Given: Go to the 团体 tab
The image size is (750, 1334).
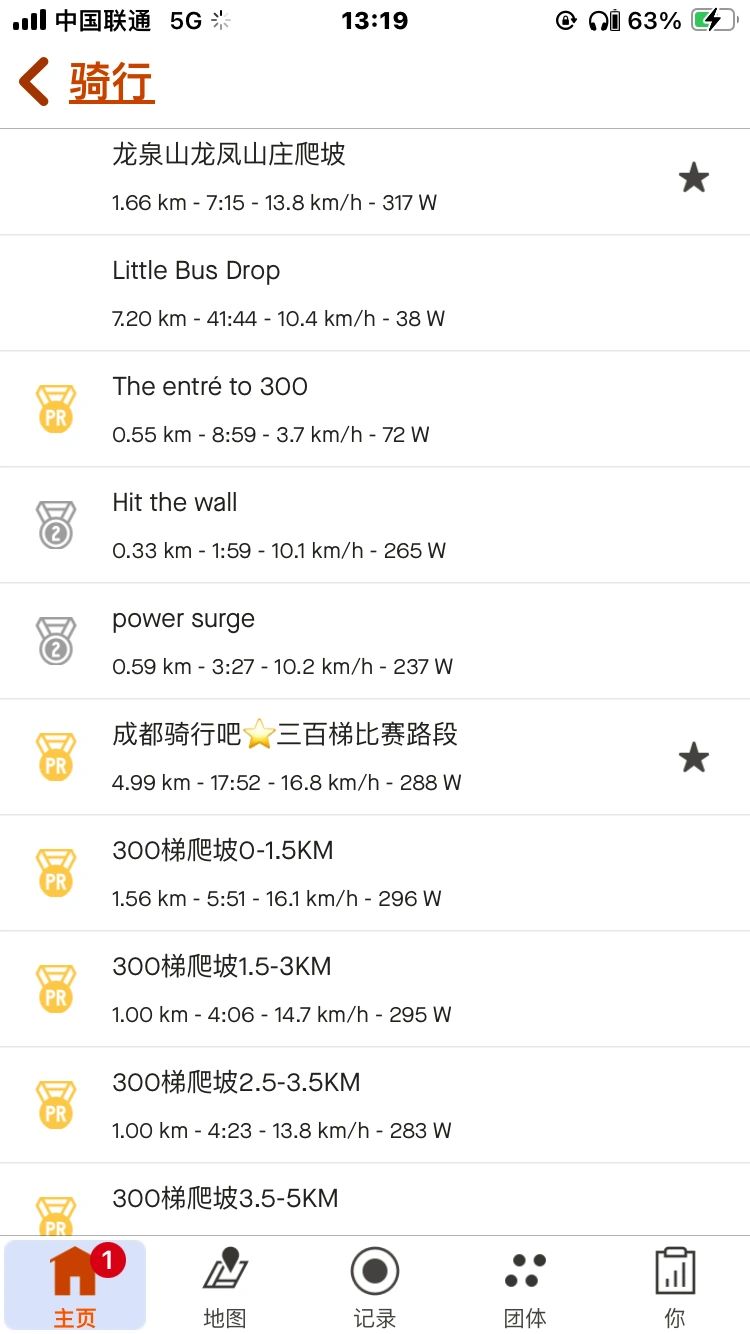Looking at the screenshot, I should (x=525, y=1286).
